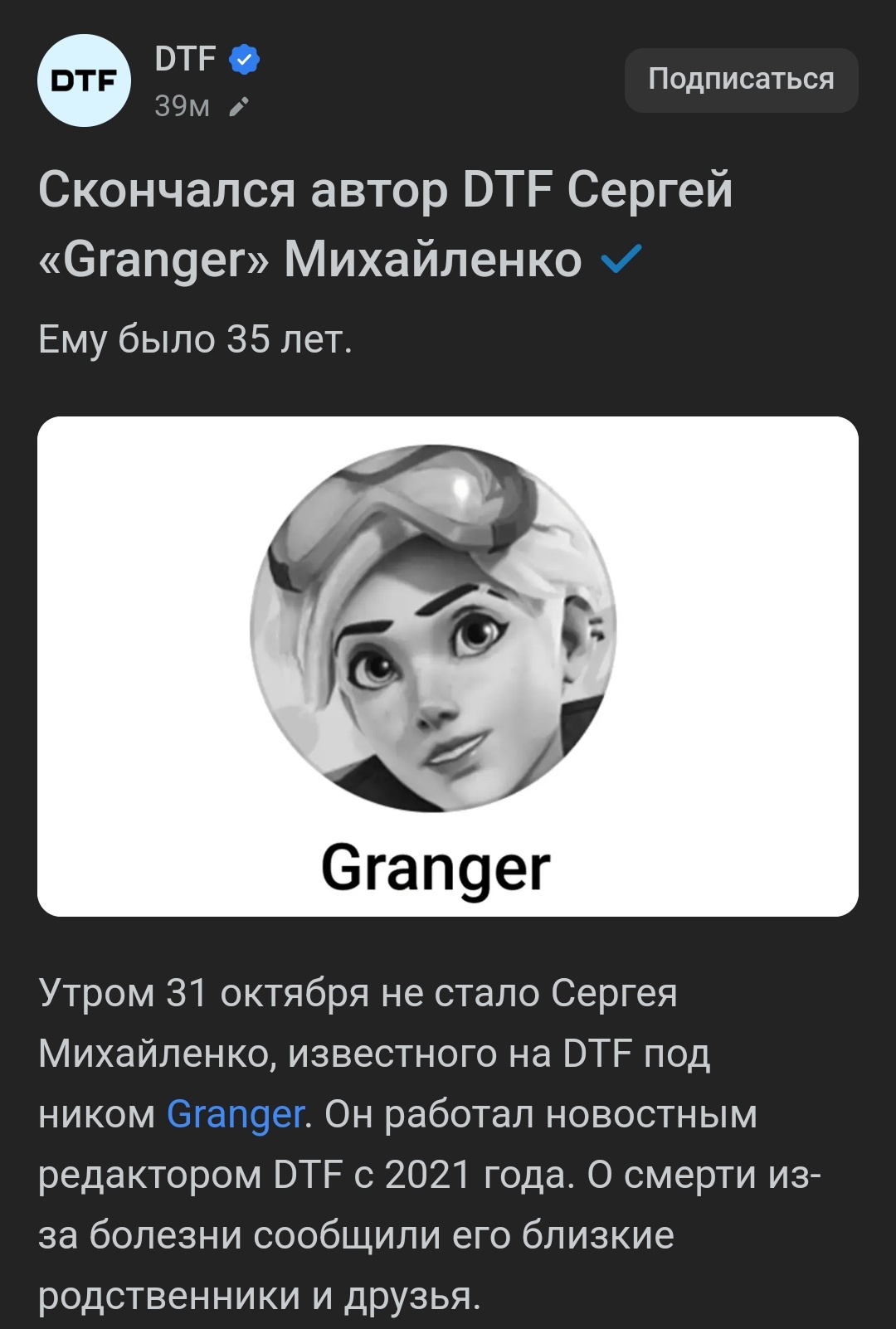Open the Granger profile image card
The height and width of the screenshot is (1329, 896).
coord(447,665)
